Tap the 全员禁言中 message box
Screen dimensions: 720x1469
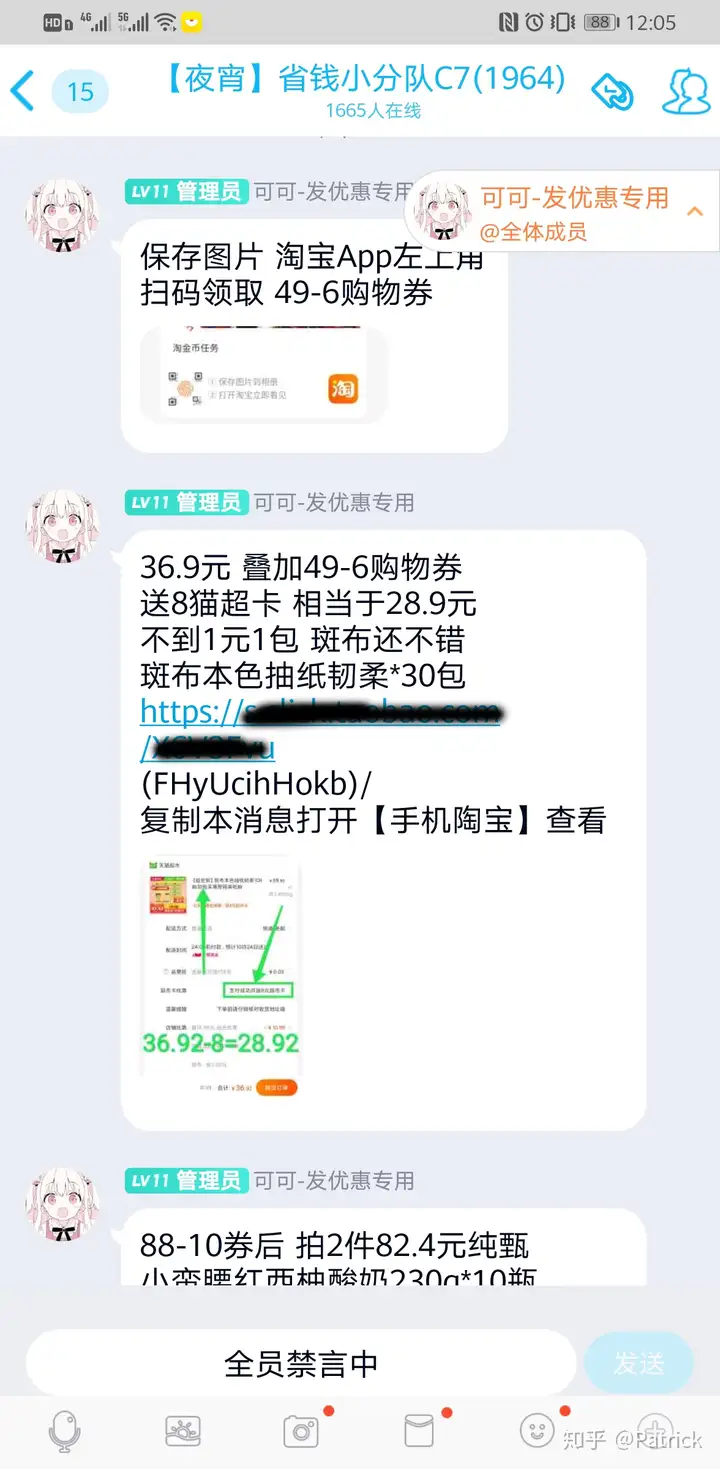[300, 1363]
